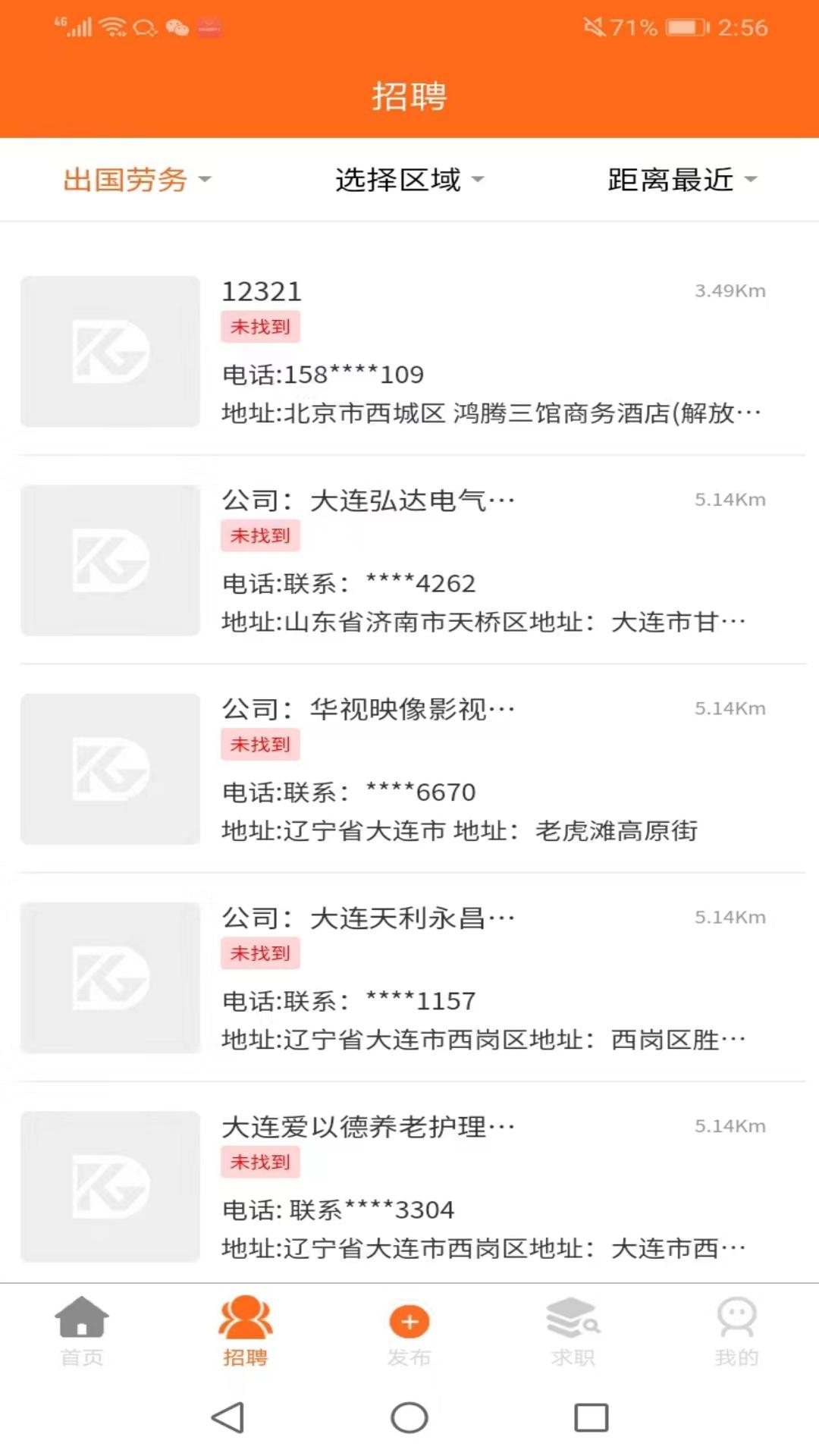Tap the 未找到 tag on 大连天利永昌 listing
This screenshot has height=1456, width=819.
[x=261, y=953]
